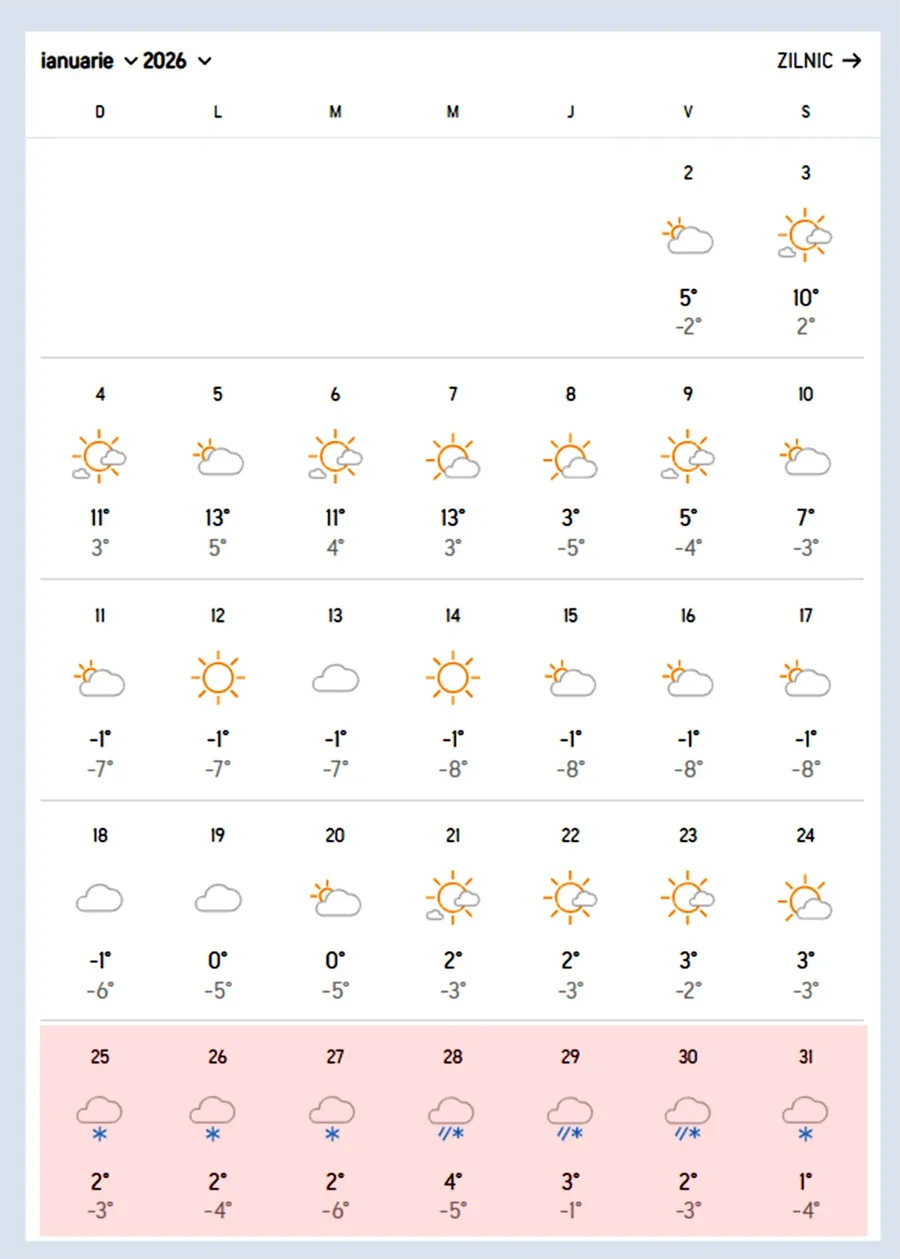This screenshot has height=1259, width=900.
Task: Go to the ZILNIC daily forecast
Action: (x=818, y=60)
